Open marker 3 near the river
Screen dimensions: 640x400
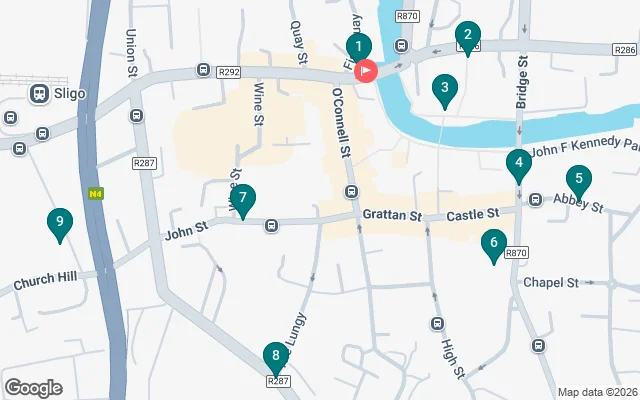[x=445, y=89]
